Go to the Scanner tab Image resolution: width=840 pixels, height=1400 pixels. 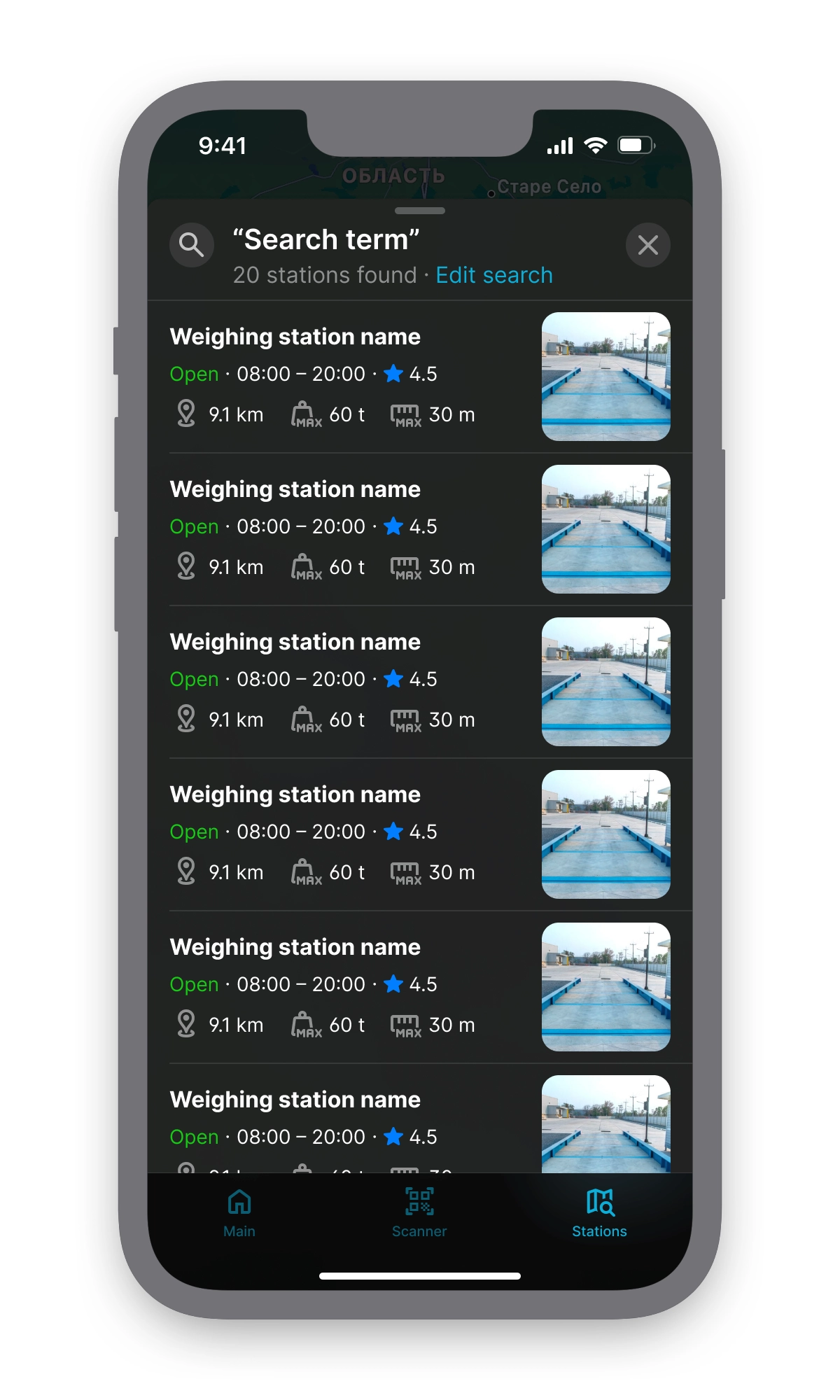click(419, 1212)
